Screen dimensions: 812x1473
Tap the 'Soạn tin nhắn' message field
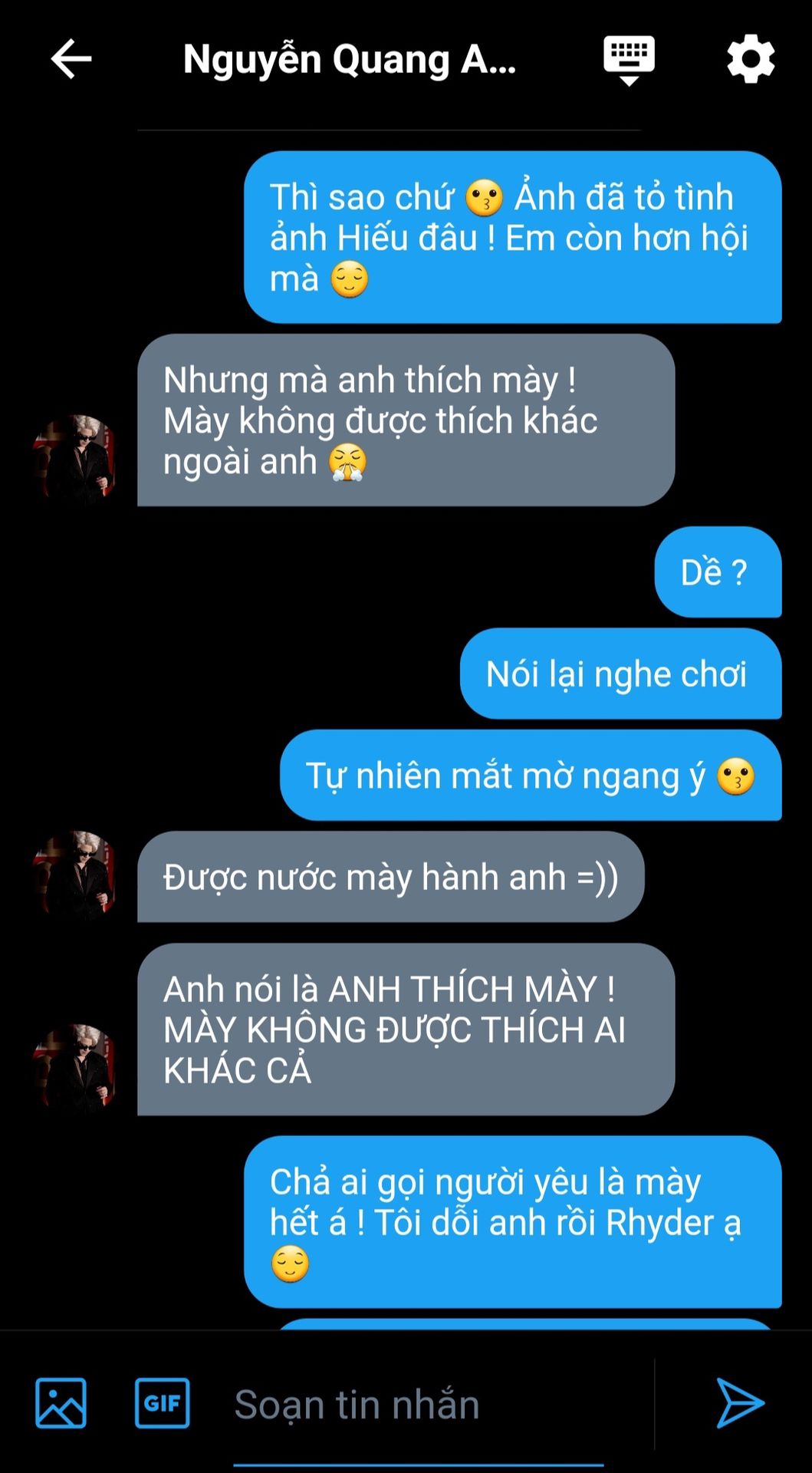(418, 1405)
